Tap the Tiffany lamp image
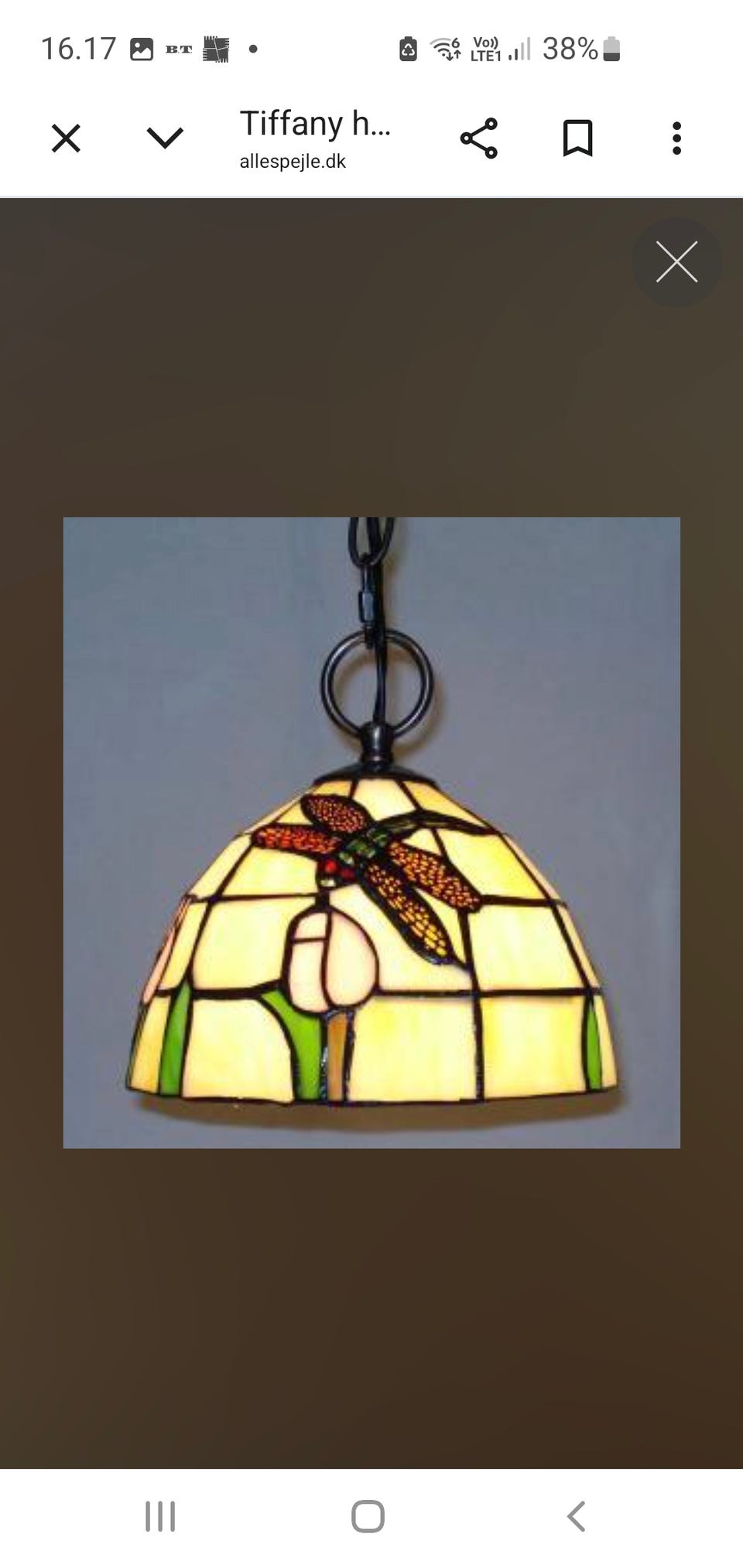Image resolution: width=743 pixels, height=1568 pixels. pos(371,832)
